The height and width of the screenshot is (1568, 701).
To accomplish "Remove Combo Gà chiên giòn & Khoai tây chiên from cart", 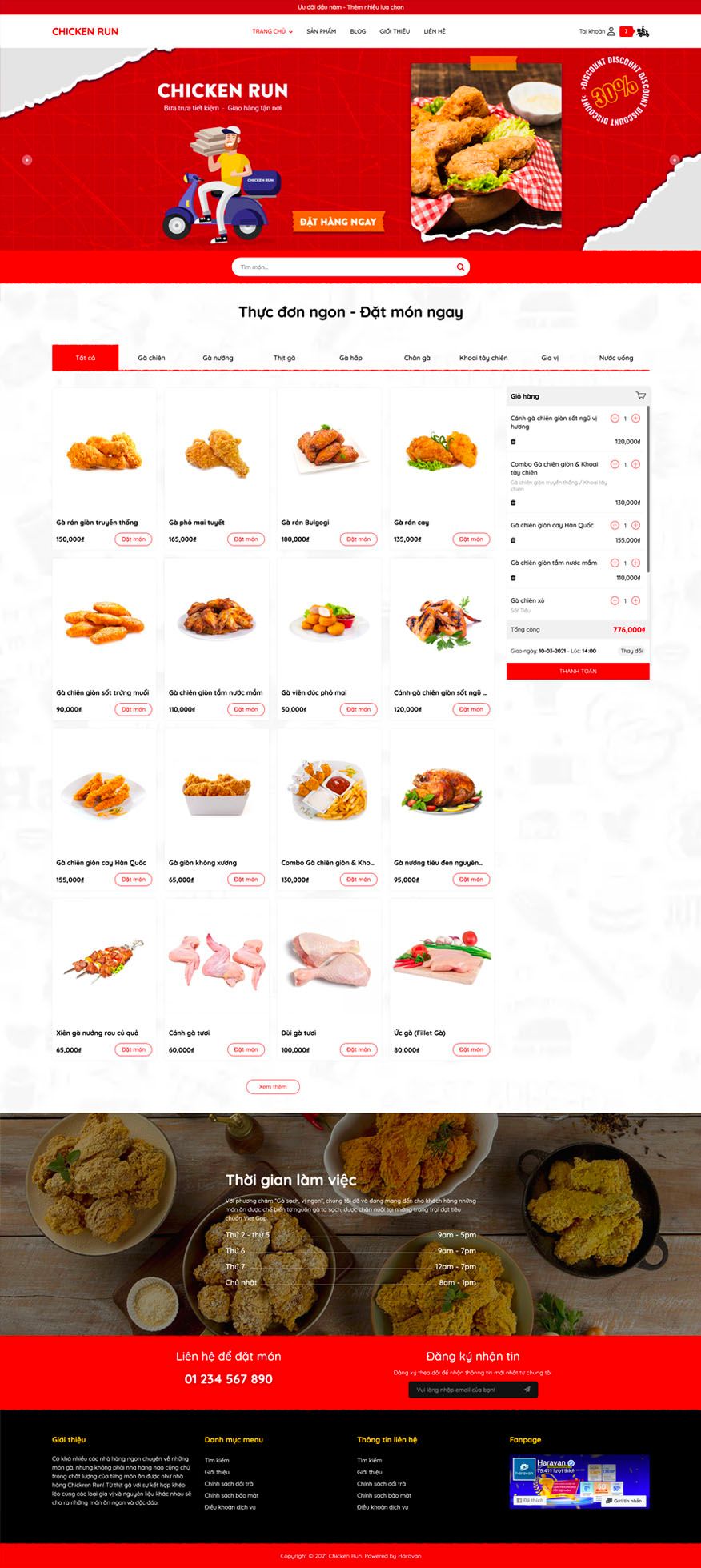I will (x=513, y=503).
